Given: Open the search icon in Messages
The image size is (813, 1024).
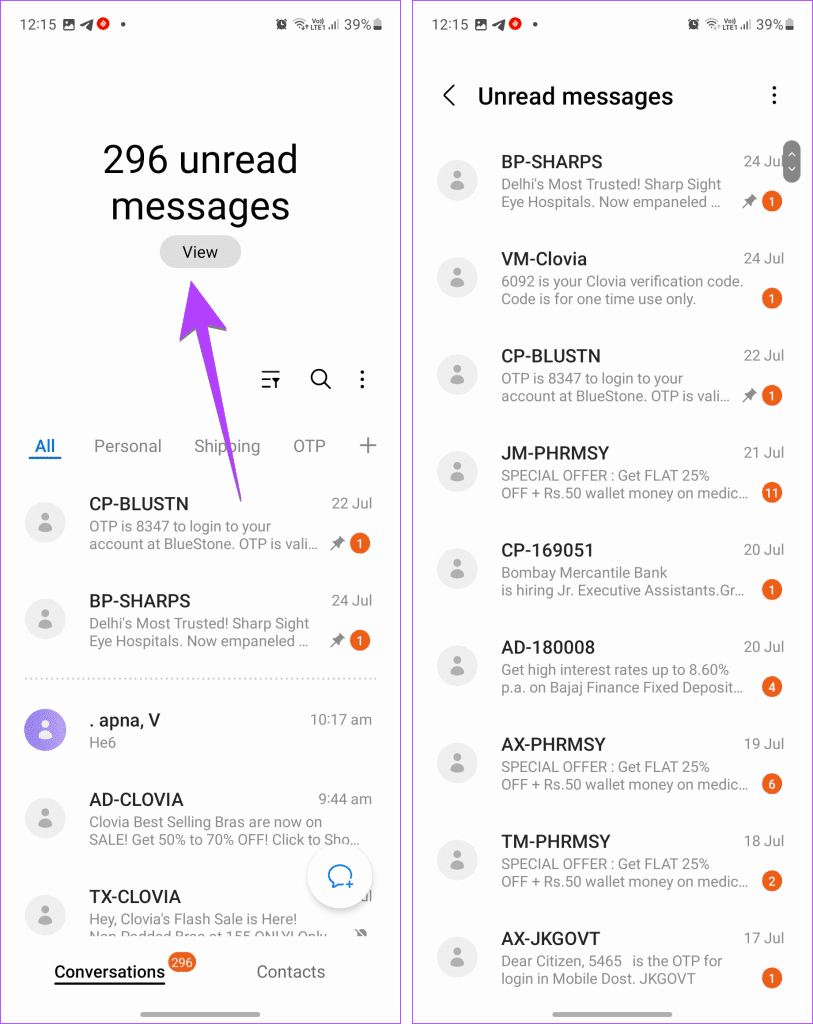Looking at the screenshot, I should pyautogui.click(x=320, y=379).
